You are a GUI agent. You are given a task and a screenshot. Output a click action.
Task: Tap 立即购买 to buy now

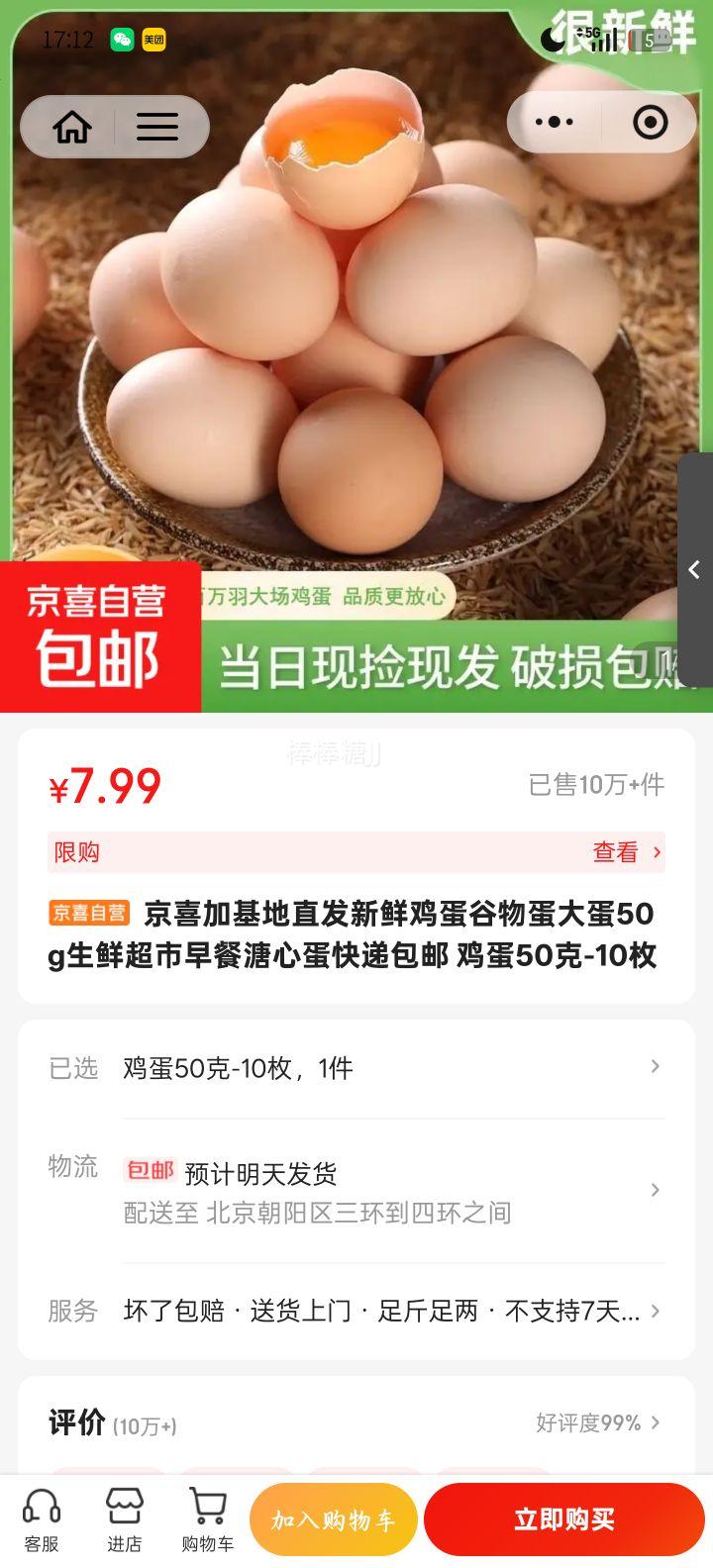562,1518
